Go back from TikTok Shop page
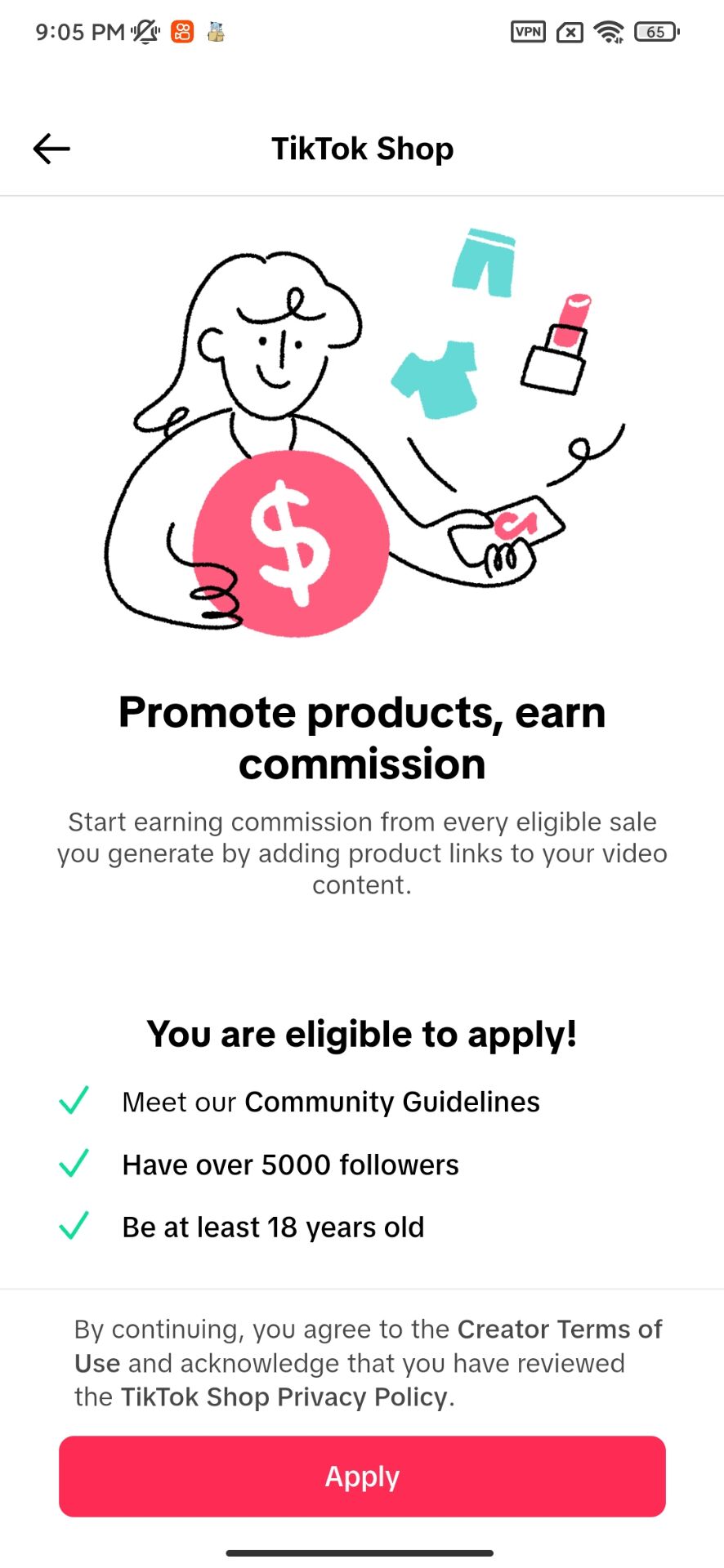This screenshot has width=724, height=1568. [51, 149]
